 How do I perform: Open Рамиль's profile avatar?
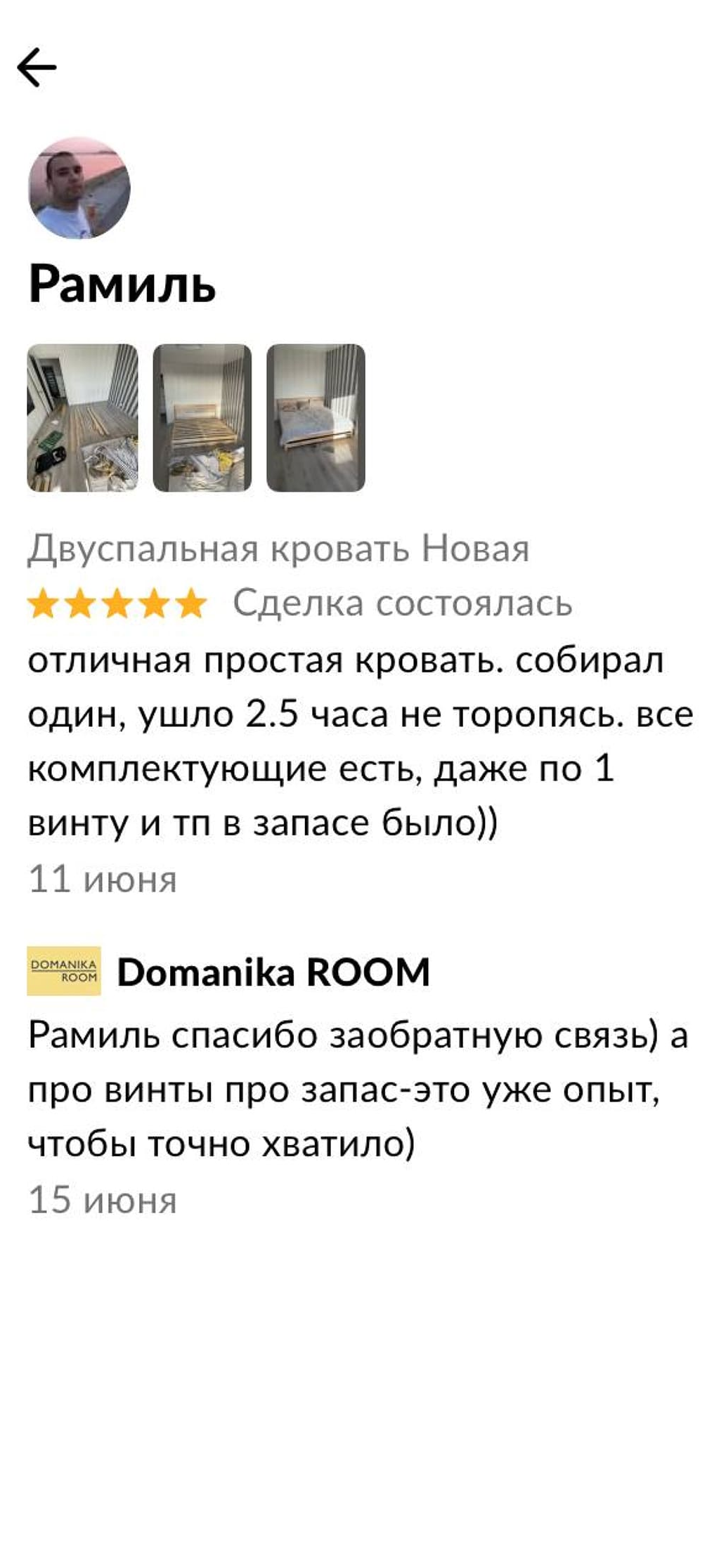click(x=79, y=188)
